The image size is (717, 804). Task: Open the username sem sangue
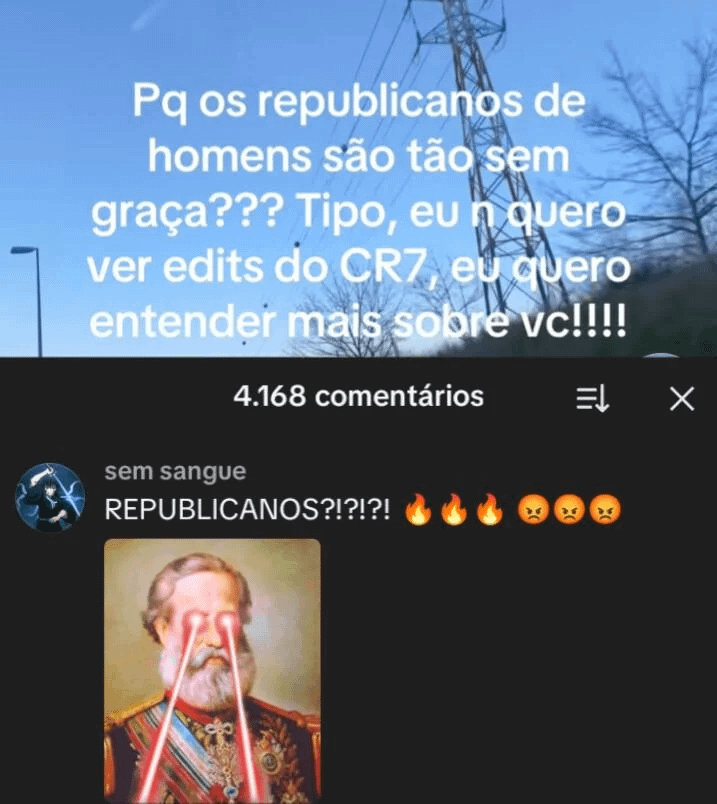click(x=174, y=471)
